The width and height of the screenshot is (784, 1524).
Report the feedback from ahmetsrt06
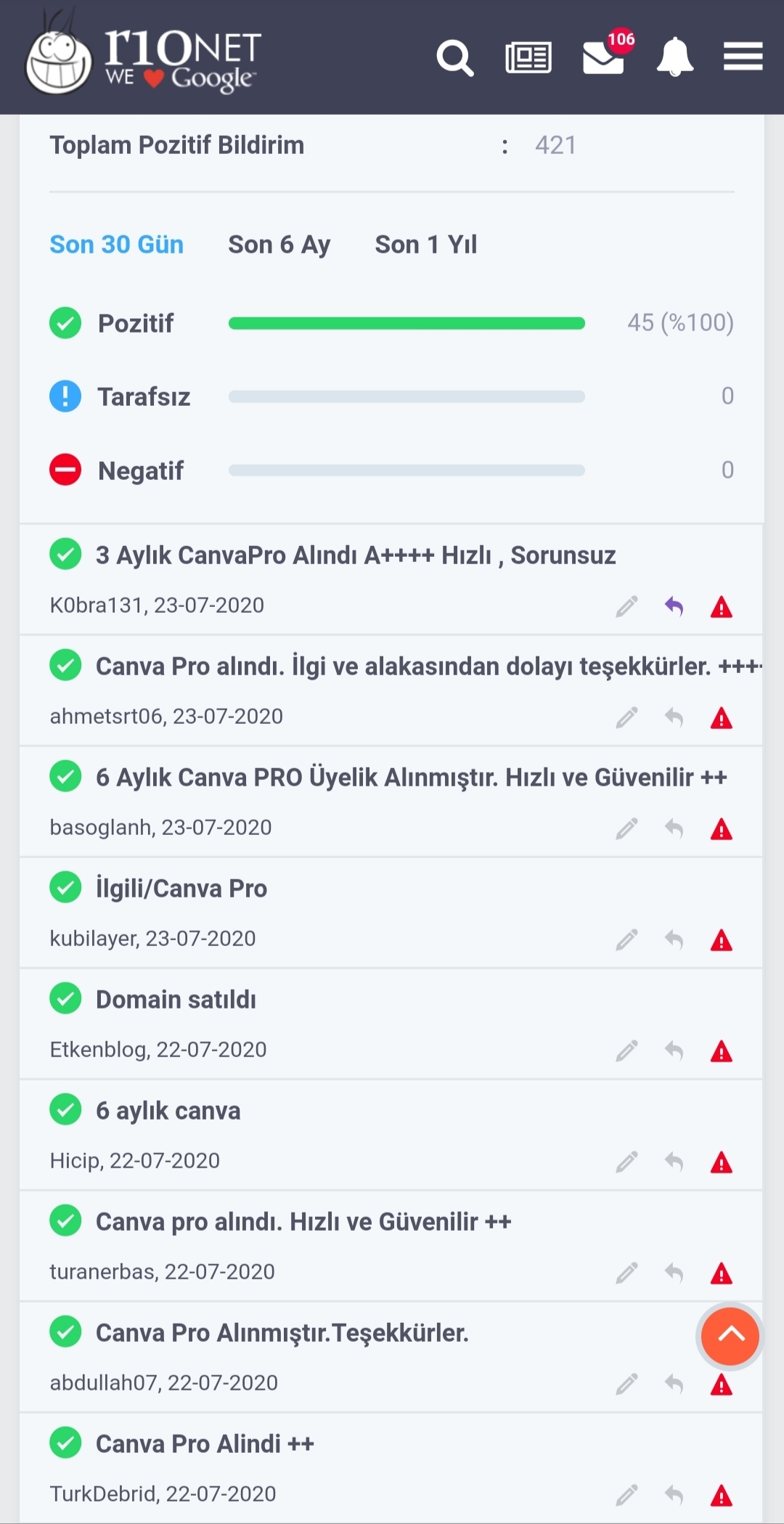721,718
